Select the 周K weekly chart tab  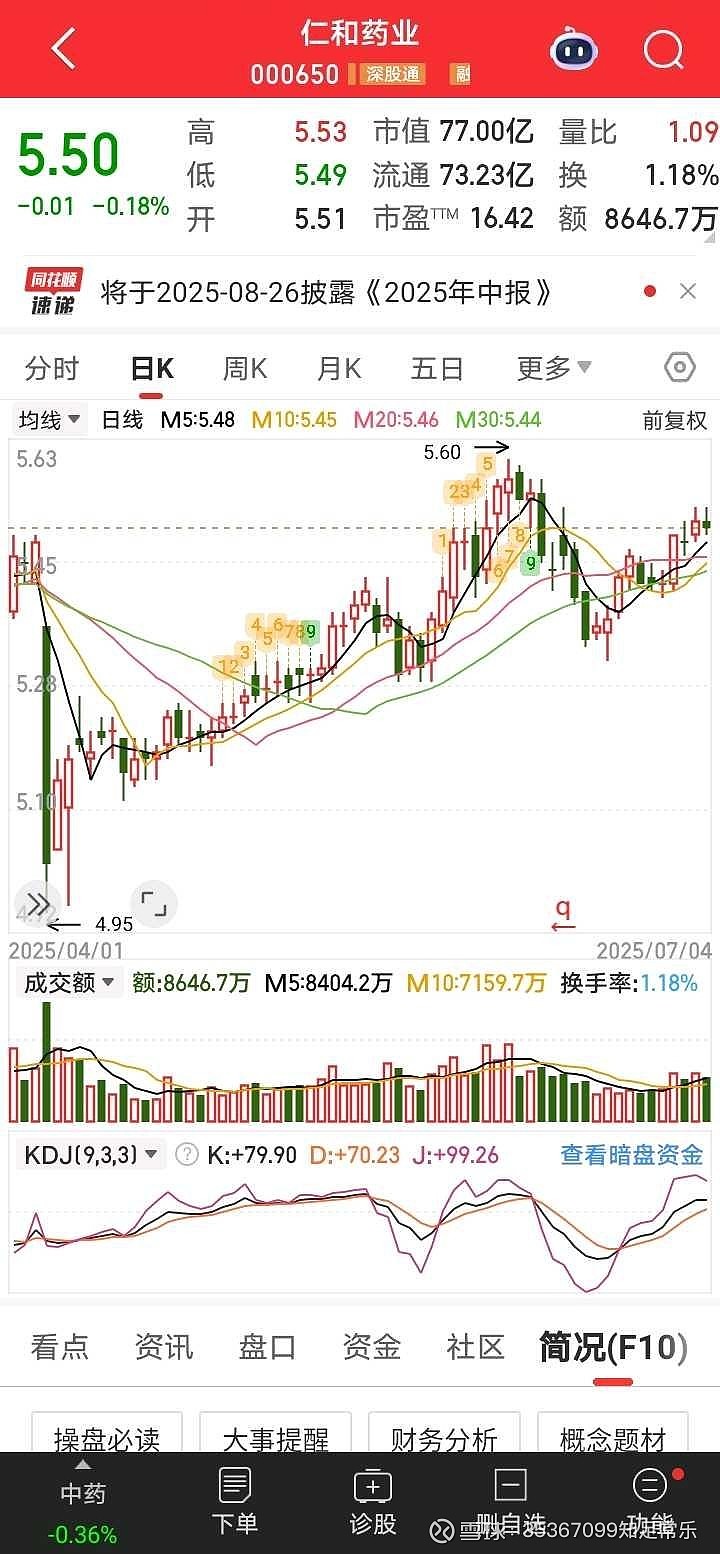point(244,368)
